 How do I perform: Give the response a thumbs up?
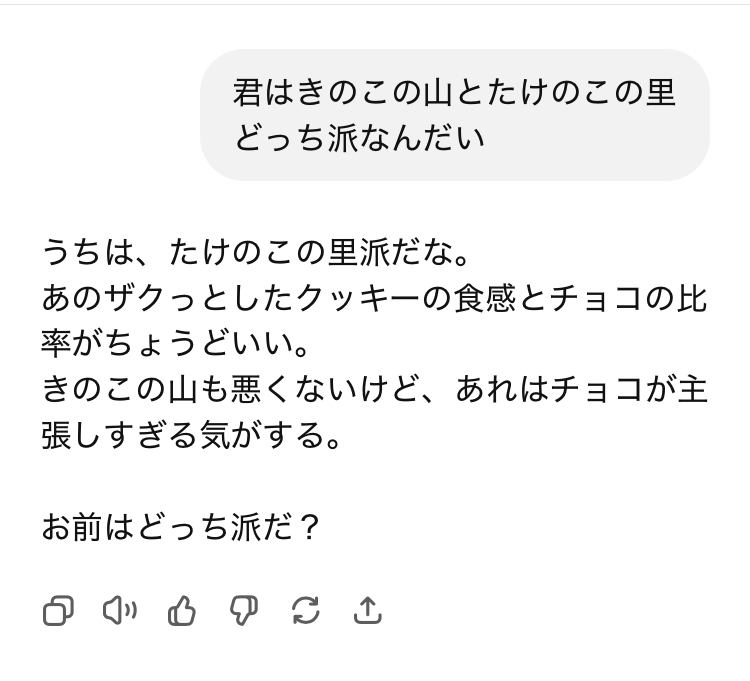pyautogui.click(x=182, y=611)
